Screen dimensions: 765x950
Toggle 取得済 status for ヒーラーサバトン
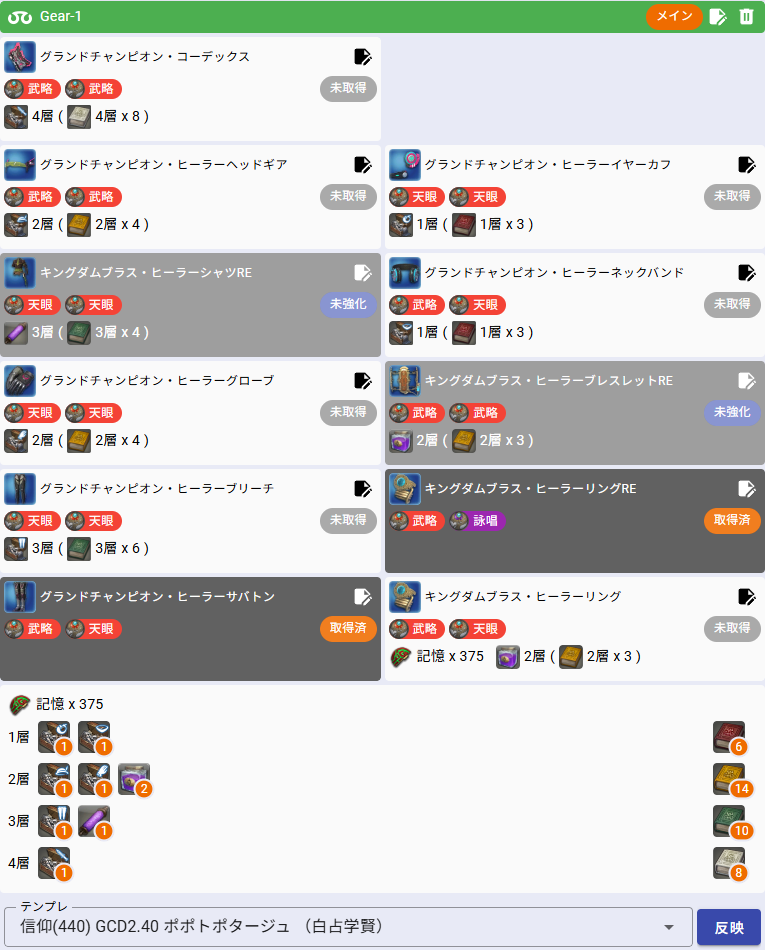pyautogui.click(x=348, y=628)
